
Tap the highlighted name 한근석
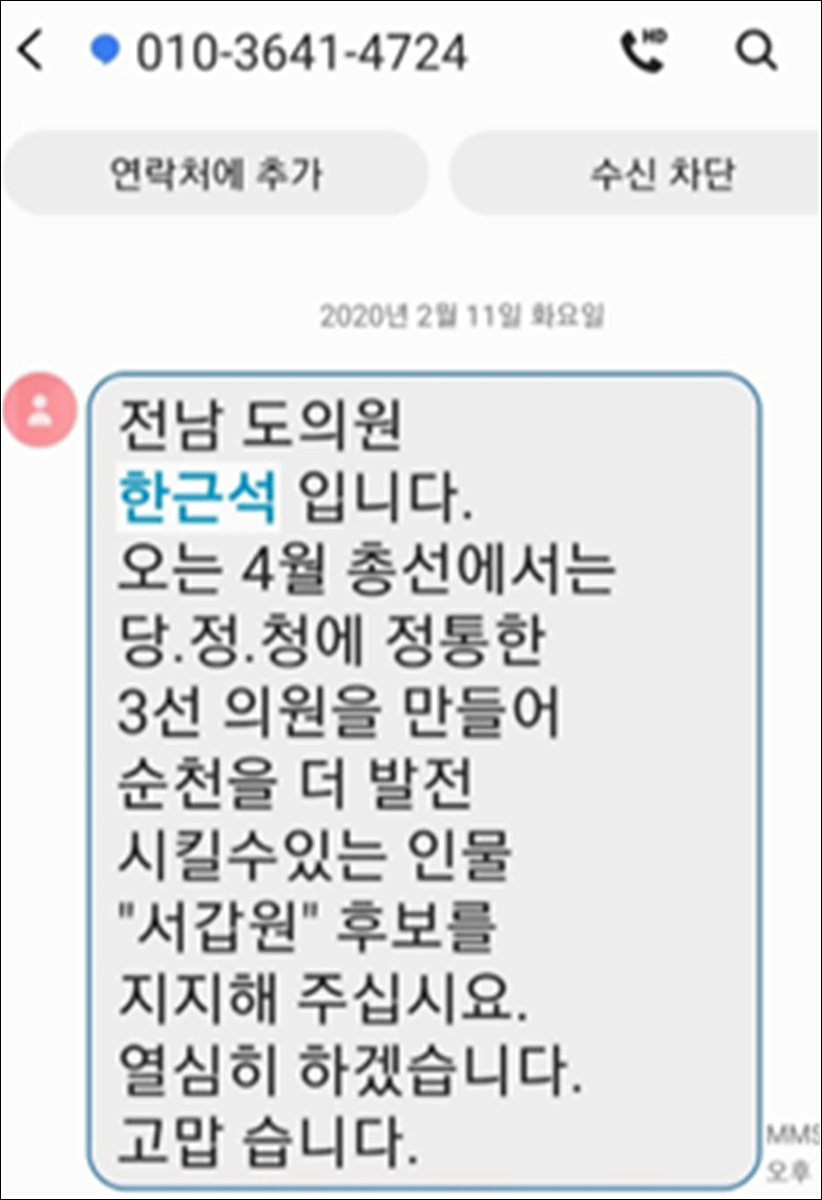[x=196, y=497]
